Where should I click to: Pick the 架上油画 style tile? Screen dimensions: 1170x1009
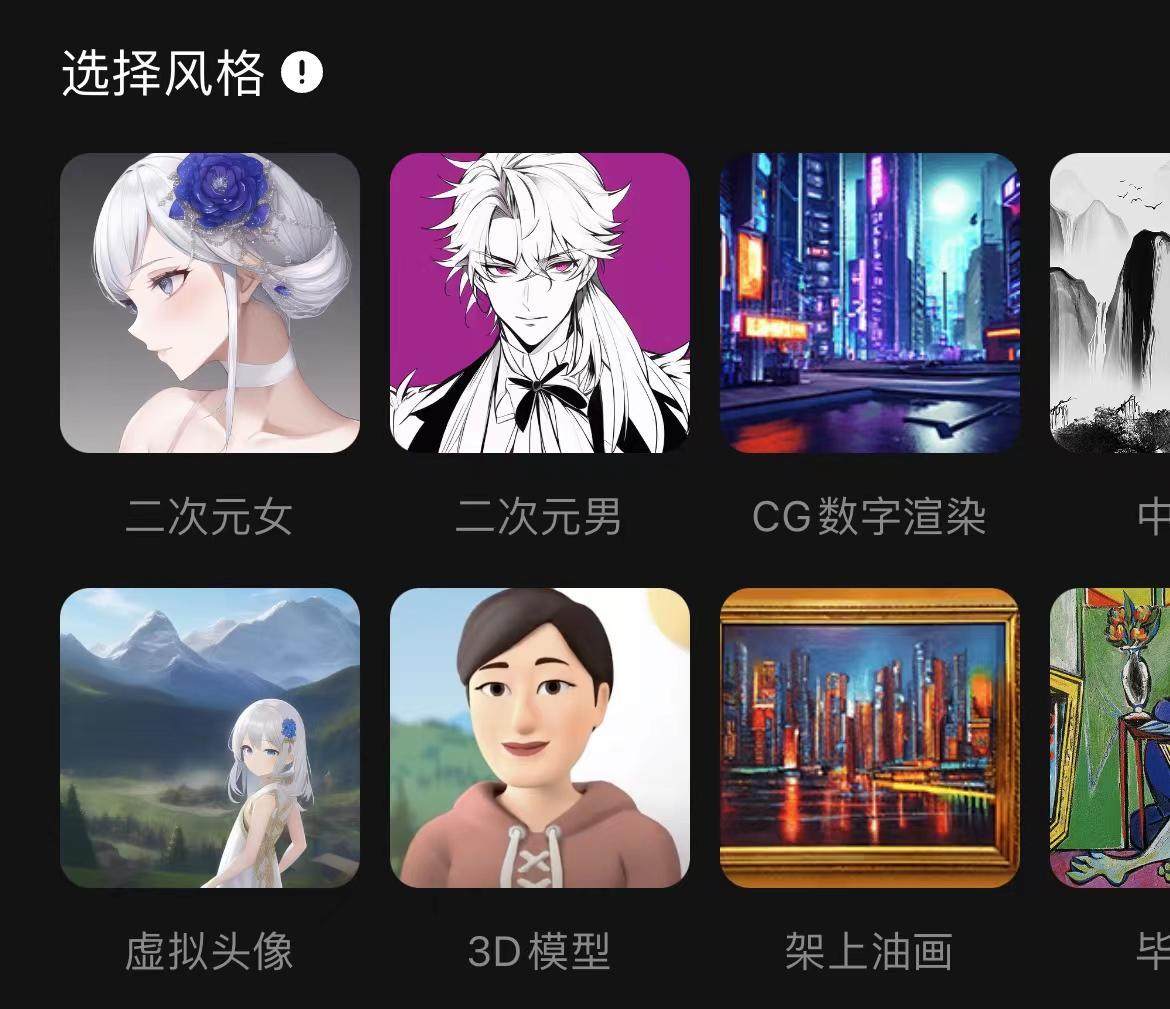(870, 738)
